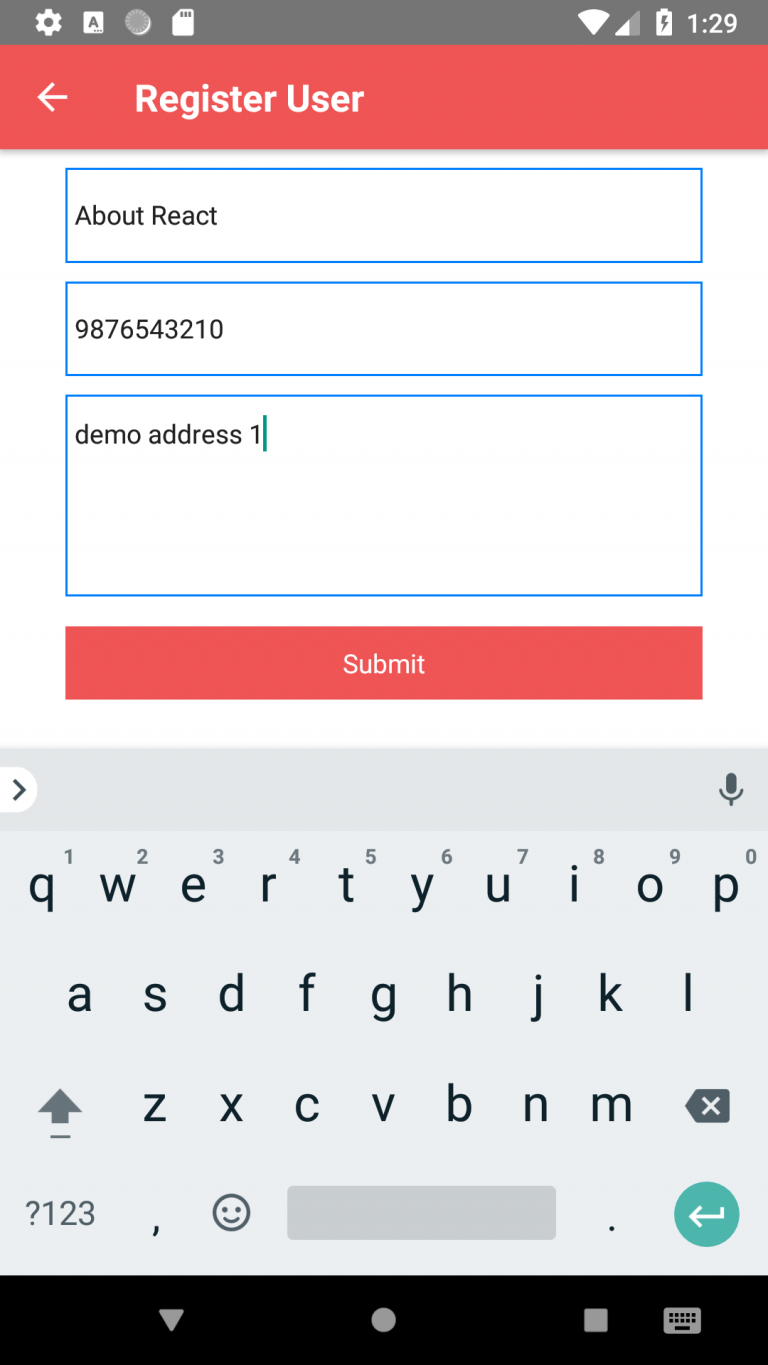Tap the field containing 9876543210
The height and width of the screenshot is (1365, 768).
(383, 329)
